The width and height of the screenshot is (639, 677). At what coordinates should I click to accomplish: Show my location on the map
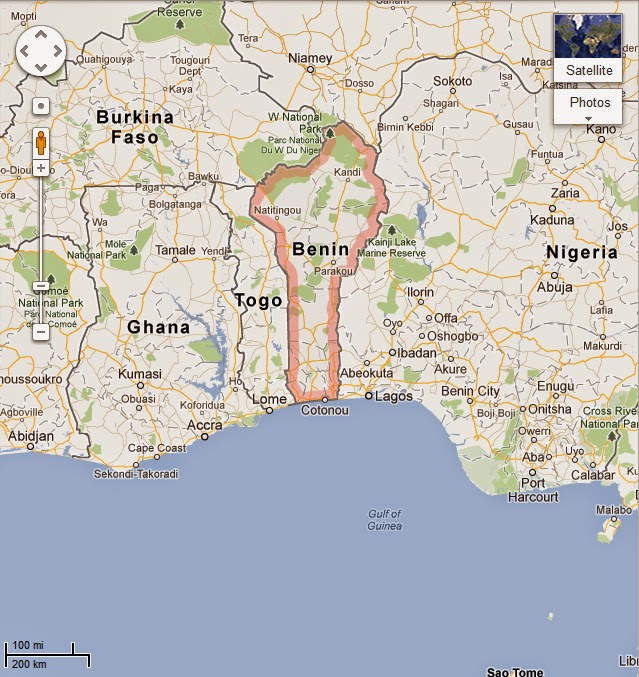(x=41, y=106)
